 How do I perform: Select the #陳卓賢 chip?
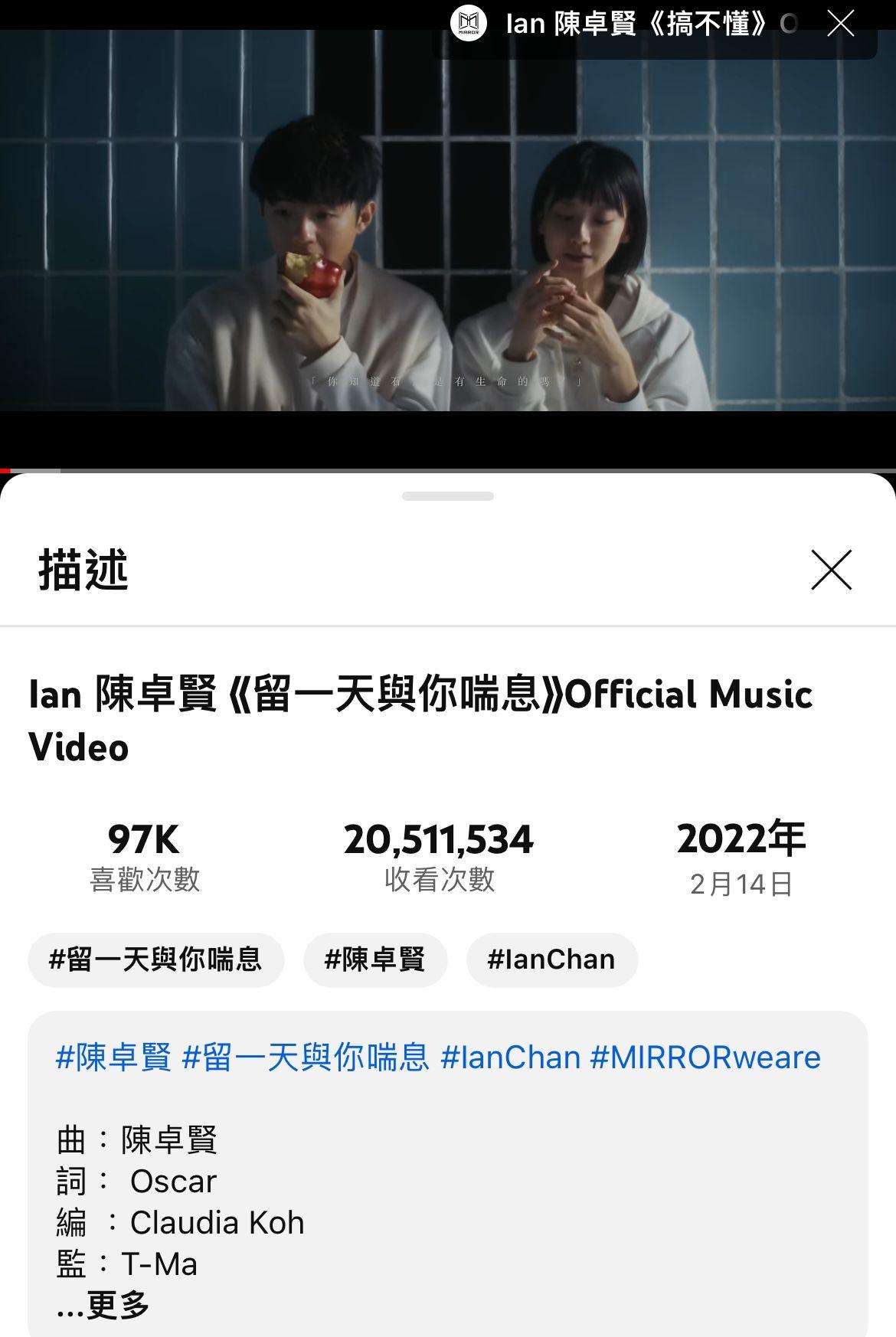click(374, 959)
